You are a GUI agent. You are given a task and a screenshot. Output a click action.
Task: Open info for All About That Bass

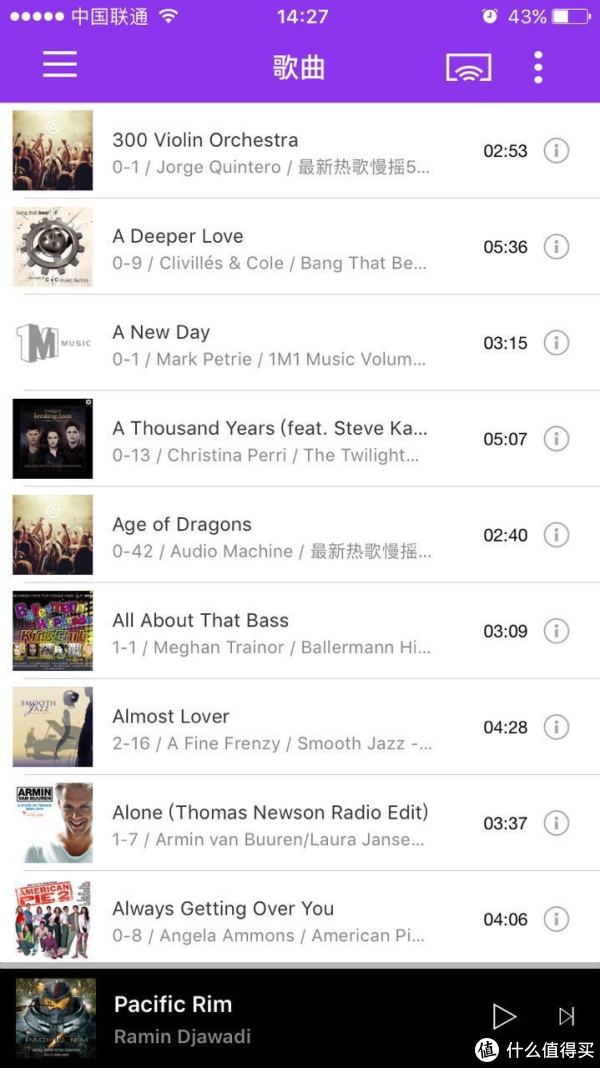coord(556,631)
